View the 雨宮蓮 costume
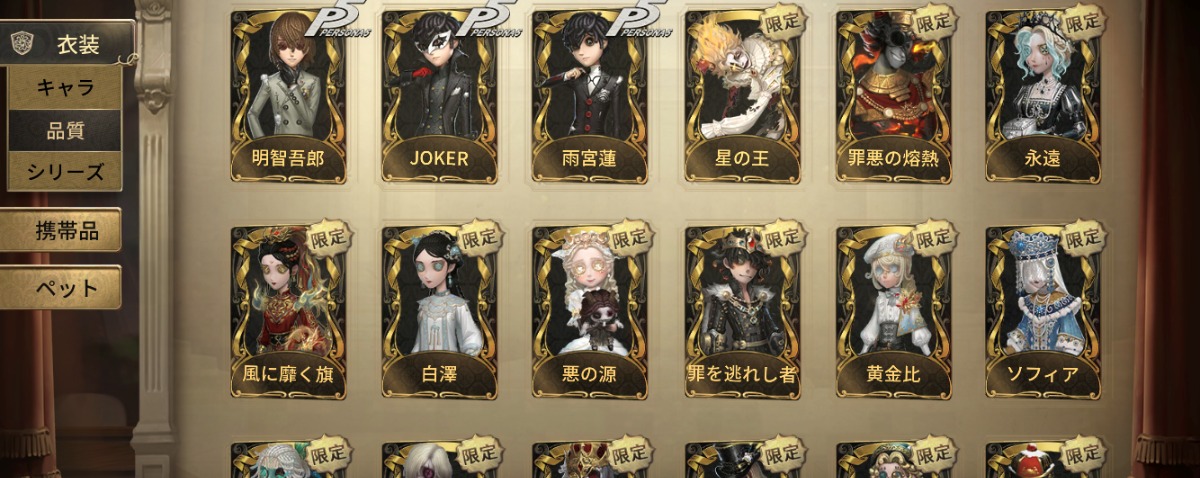This screenshot has width=1200, height=478. 590,95
